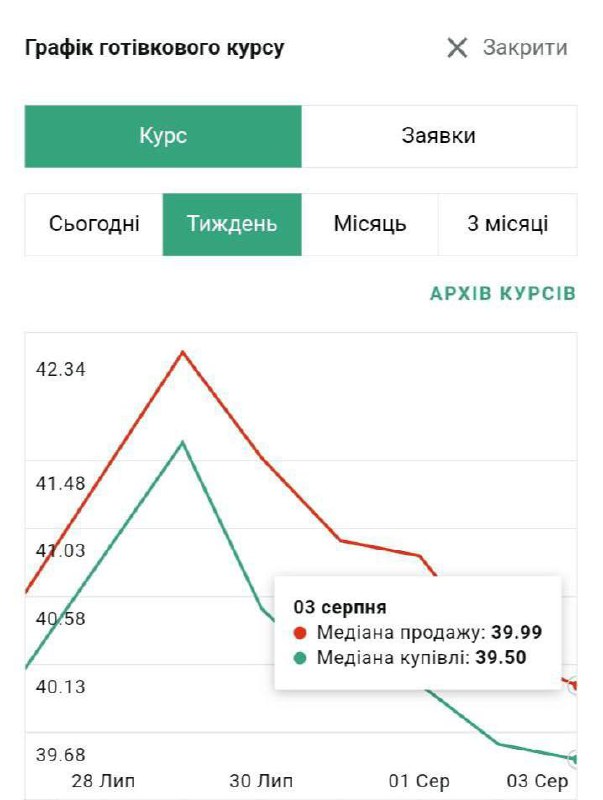Screen dimensions: 603x800
Task: Switch chart to Місяць period
Action: click(370, 224)
